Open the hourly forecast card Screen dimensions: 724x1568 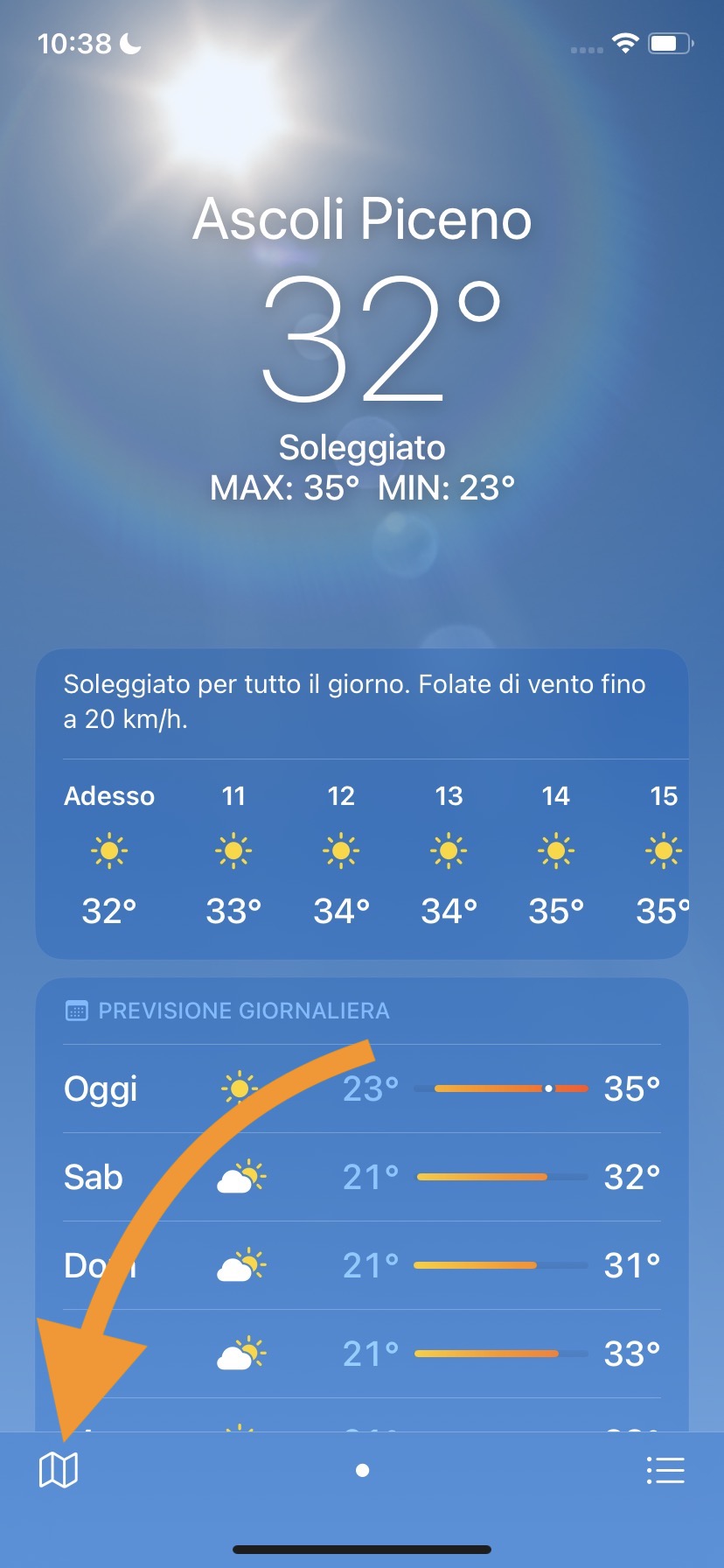[361, 853]
